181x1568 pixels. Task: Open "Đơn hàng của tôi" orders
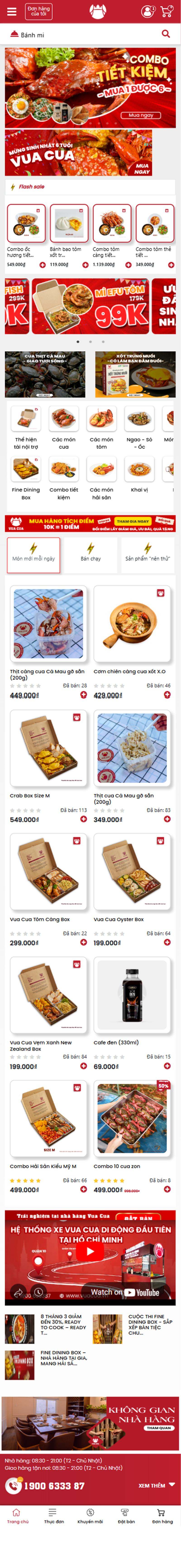click(x=39, y=12)
